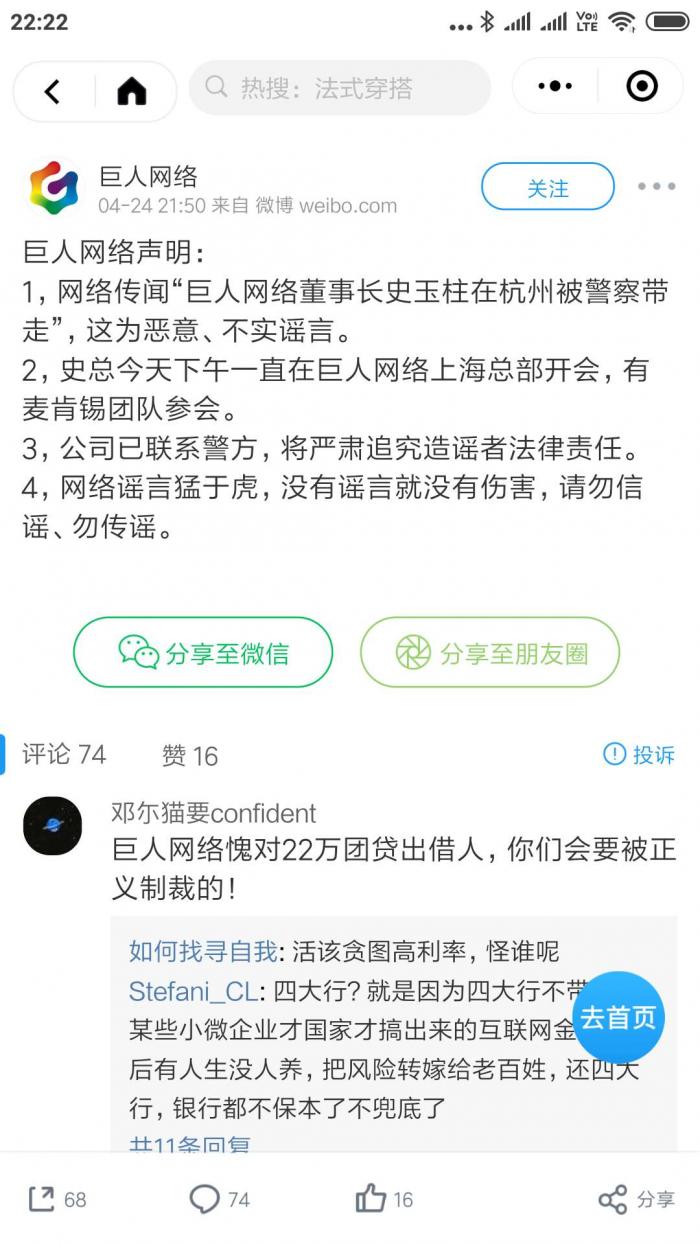Open comments from the bottom bar

coord(219,1199)
